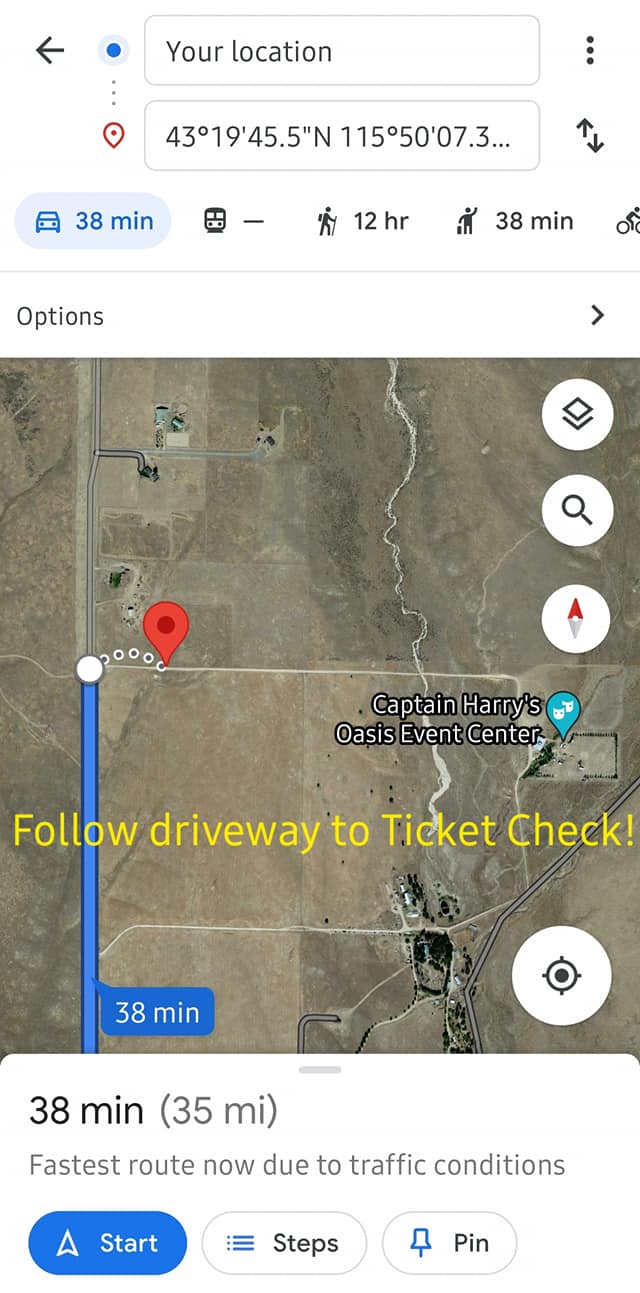Start navigation

[x=107, y=1243]
